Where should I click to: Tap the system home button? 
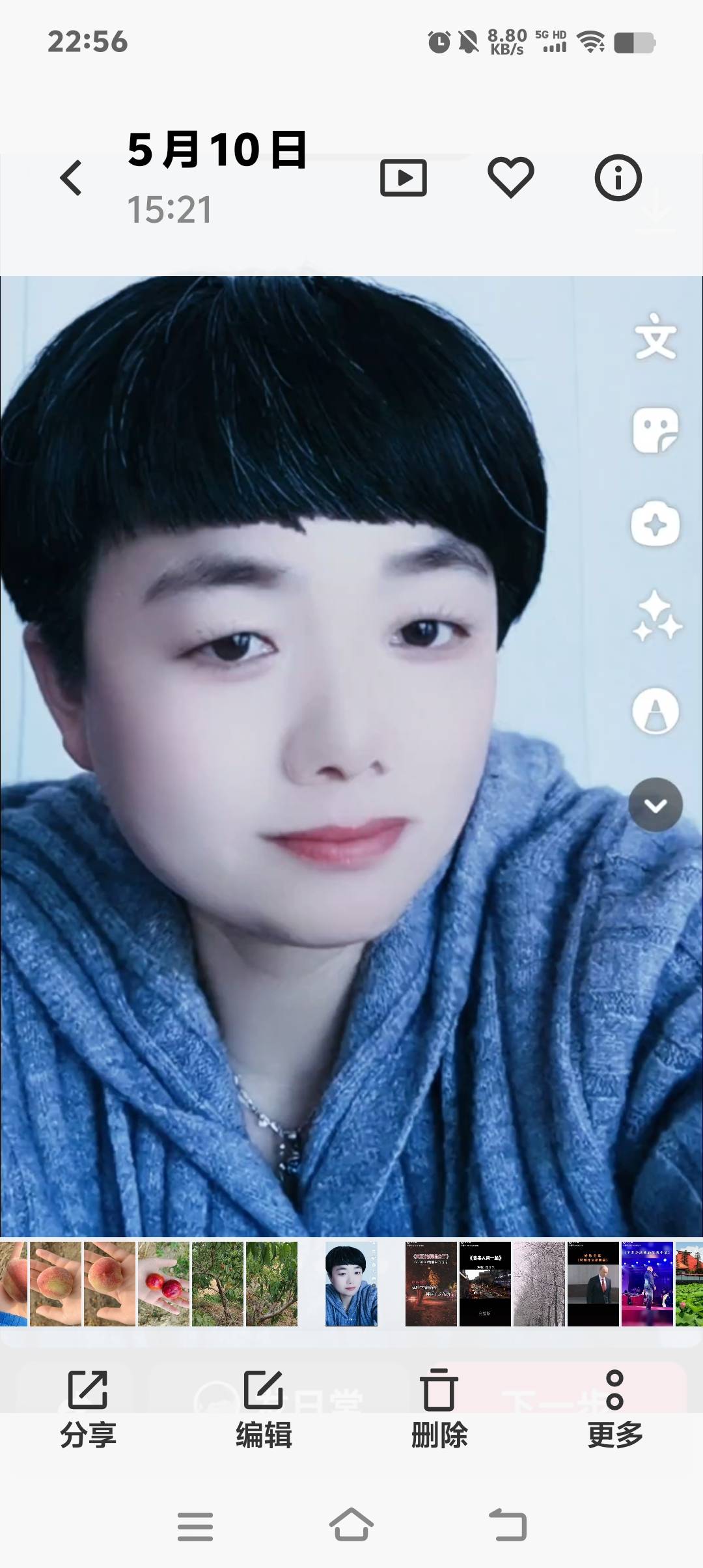coord(351,1525)
